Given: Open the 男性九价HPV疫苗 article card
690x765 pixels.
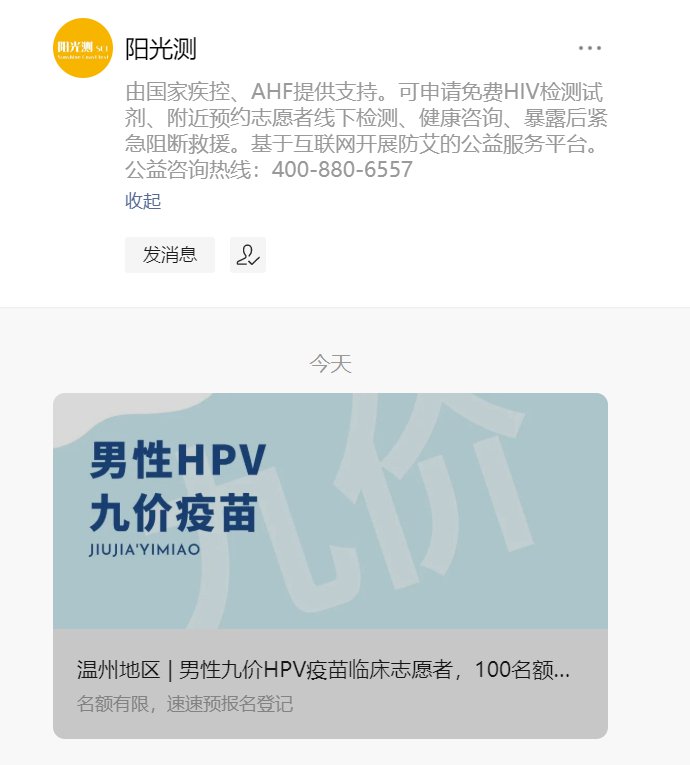Looking at the screenshot, I should [330, 565].
